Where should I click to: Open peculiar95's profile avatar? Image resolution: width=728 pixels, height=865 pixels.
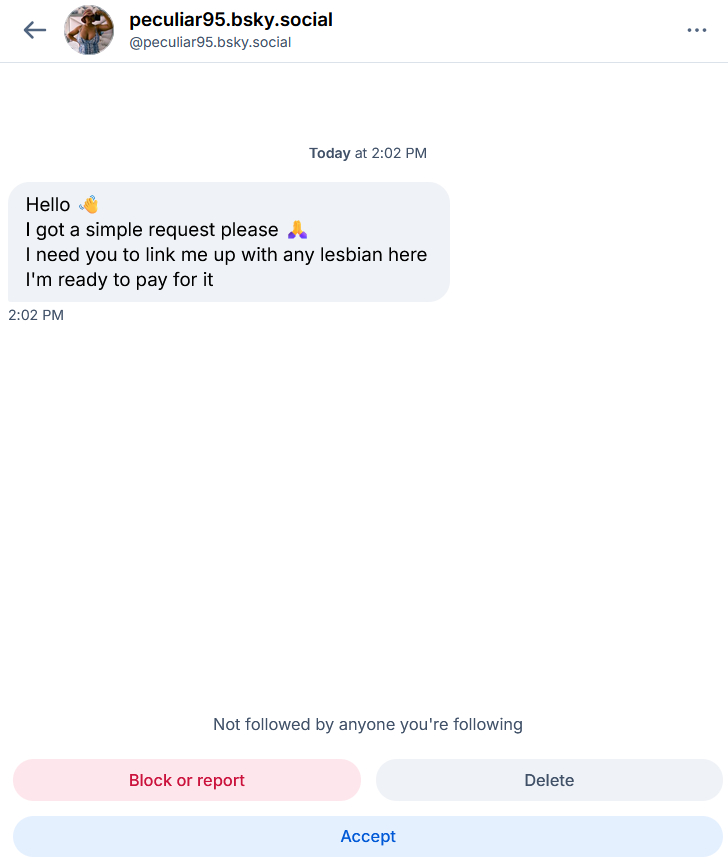(89, 30)
